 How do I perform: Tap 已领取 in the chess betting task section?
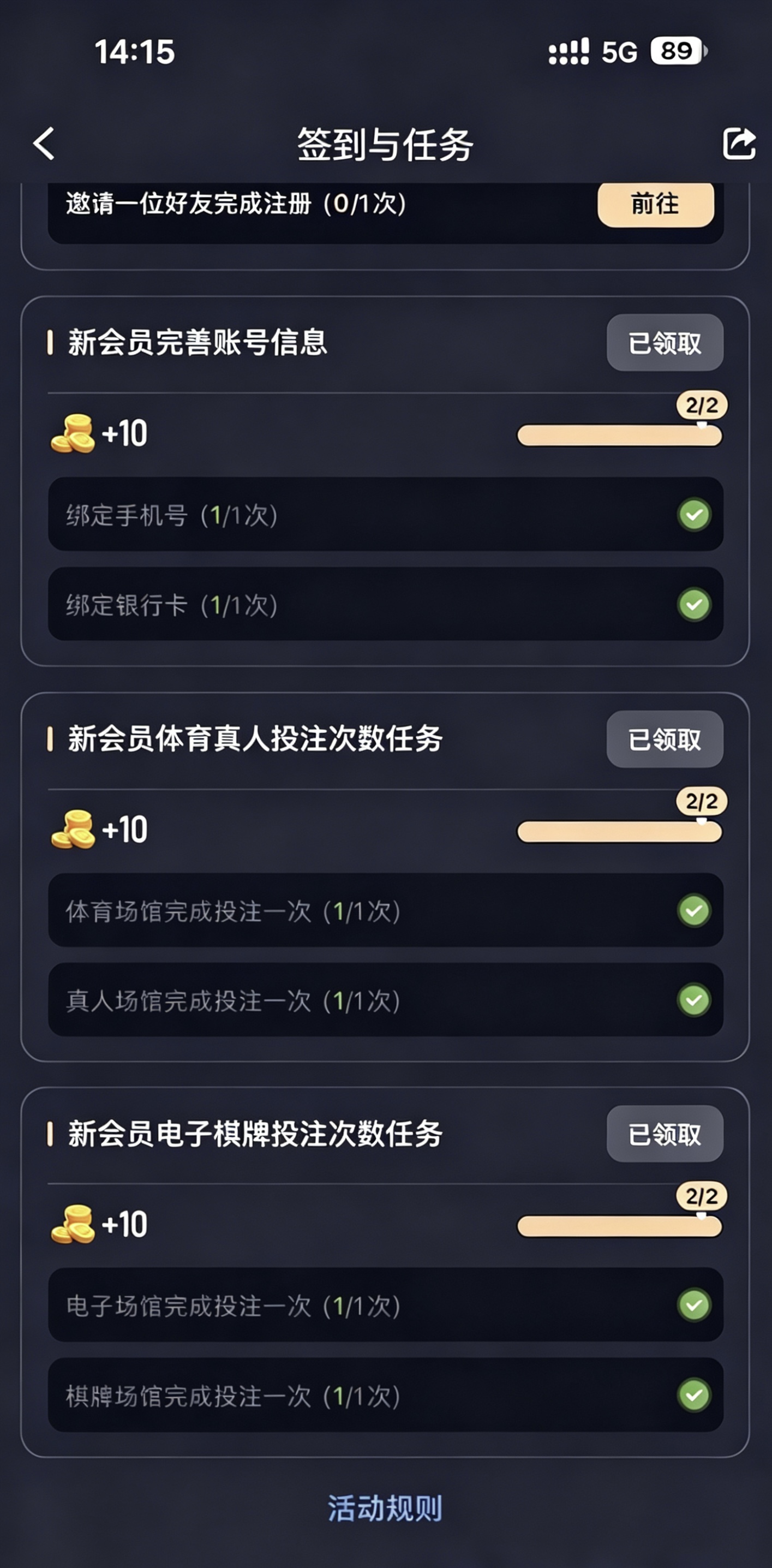665,1134
